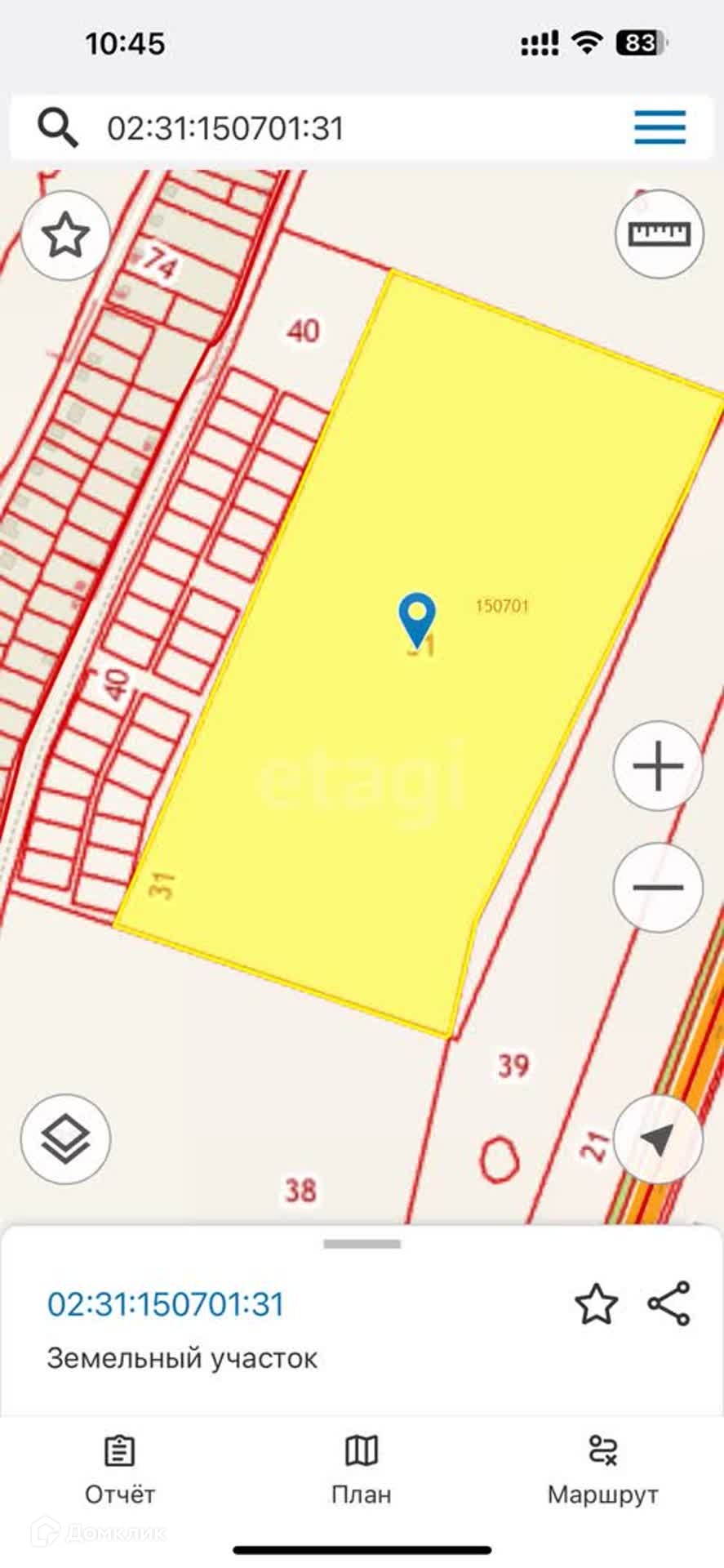This screenshot has width=724, height=1568.
Task: Expand the bottom sheet handle
Action: tap(362, 1245)
